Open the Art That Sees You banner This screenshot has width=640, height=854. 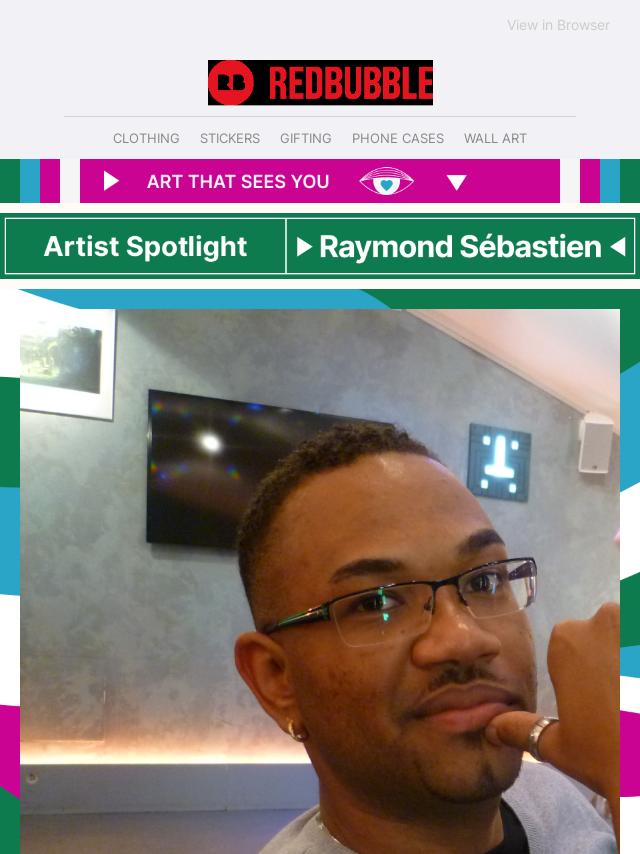click(319, 182)
